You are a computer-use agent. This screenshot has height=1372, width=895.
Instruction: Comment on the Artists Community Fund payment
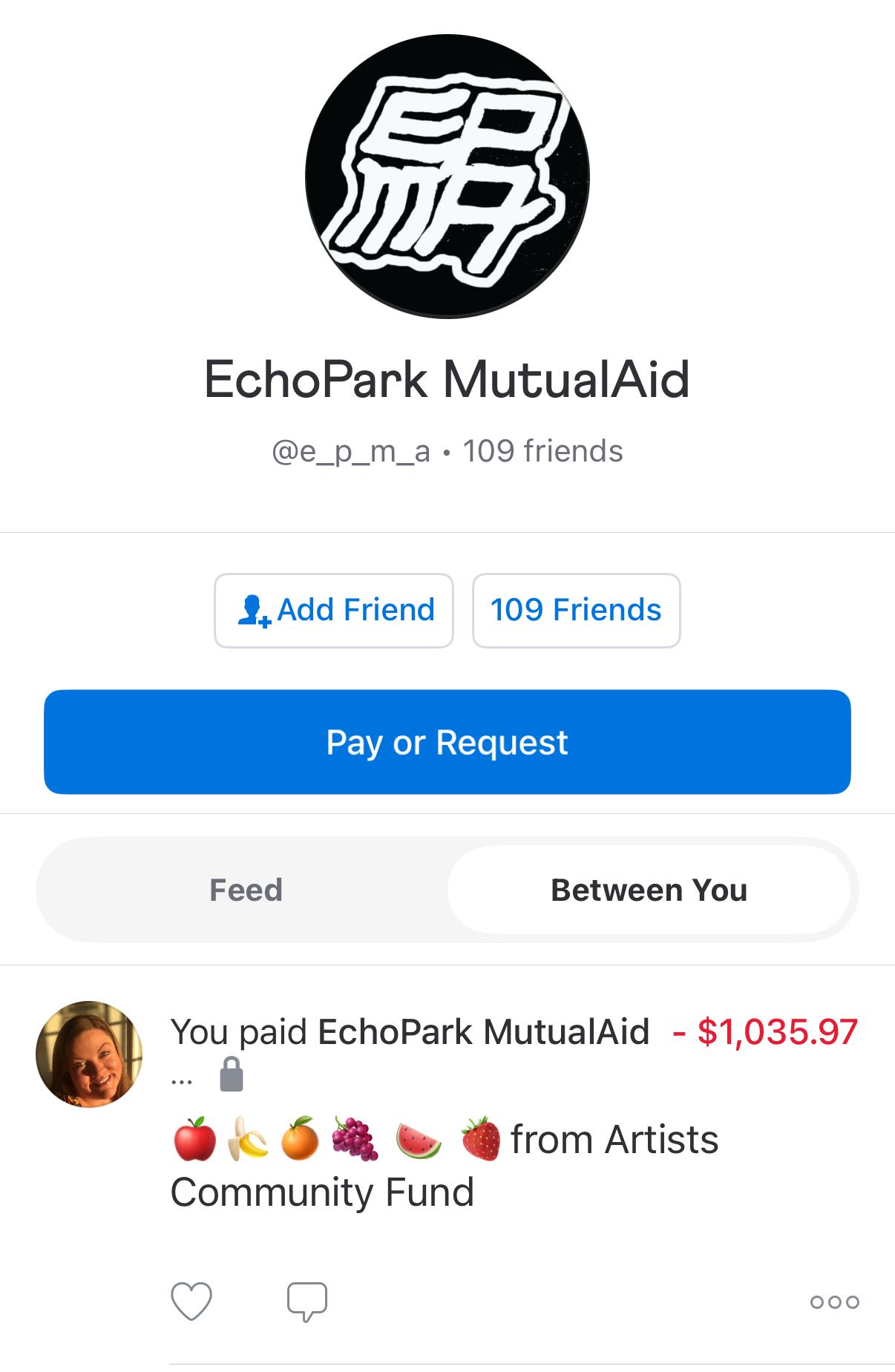pos(306,1301)
